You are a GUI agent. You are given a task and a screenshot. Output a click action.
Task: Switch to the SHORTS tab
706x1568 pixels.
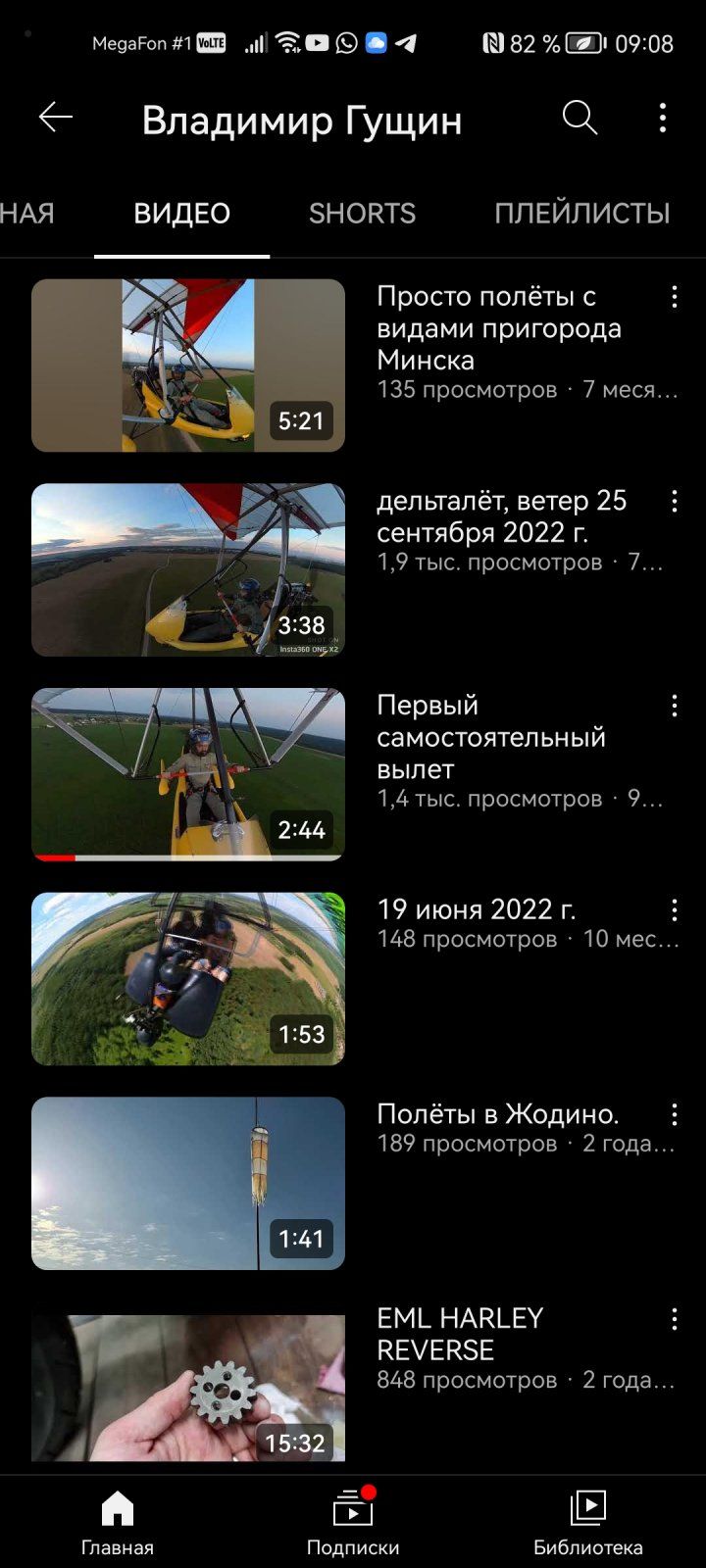tap(363, 213)
